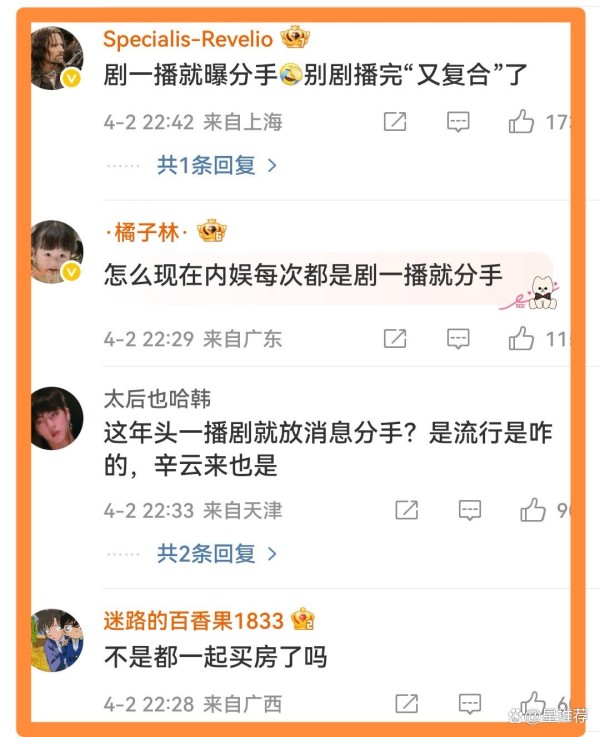
Task: View 迷路的百香果1833's username profile
Action: coord(194,620)
